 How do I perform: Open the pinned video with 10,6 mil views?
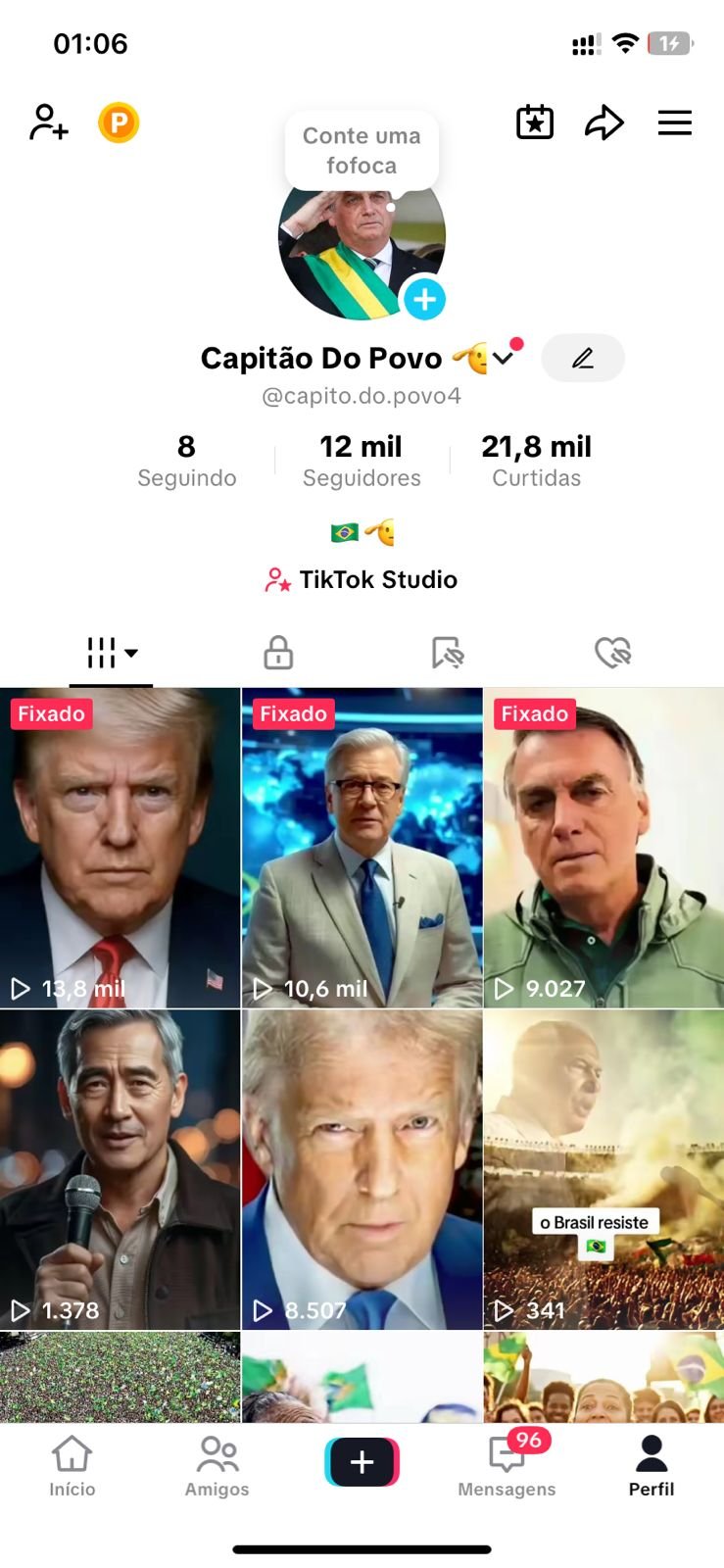[x=362, y=848]
